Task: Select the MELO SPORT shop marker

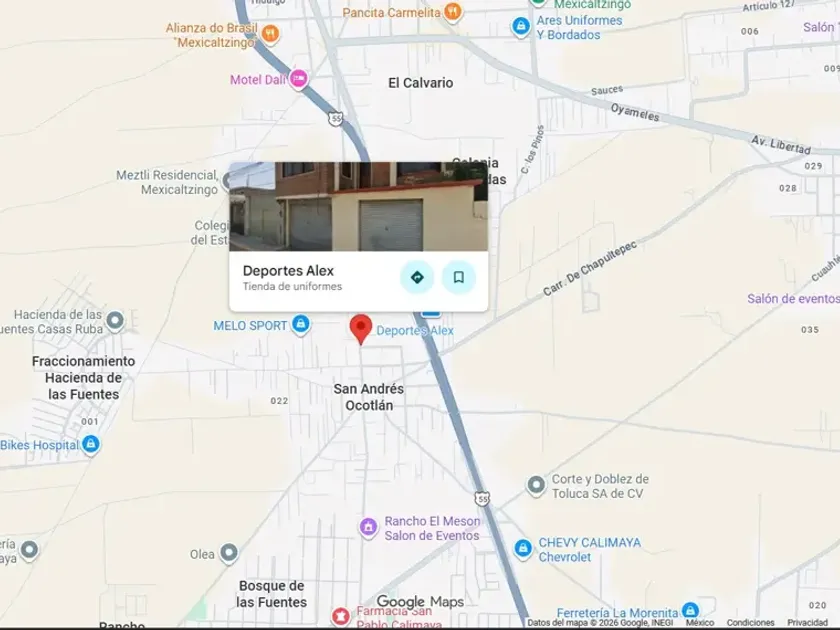Action: 301,324
